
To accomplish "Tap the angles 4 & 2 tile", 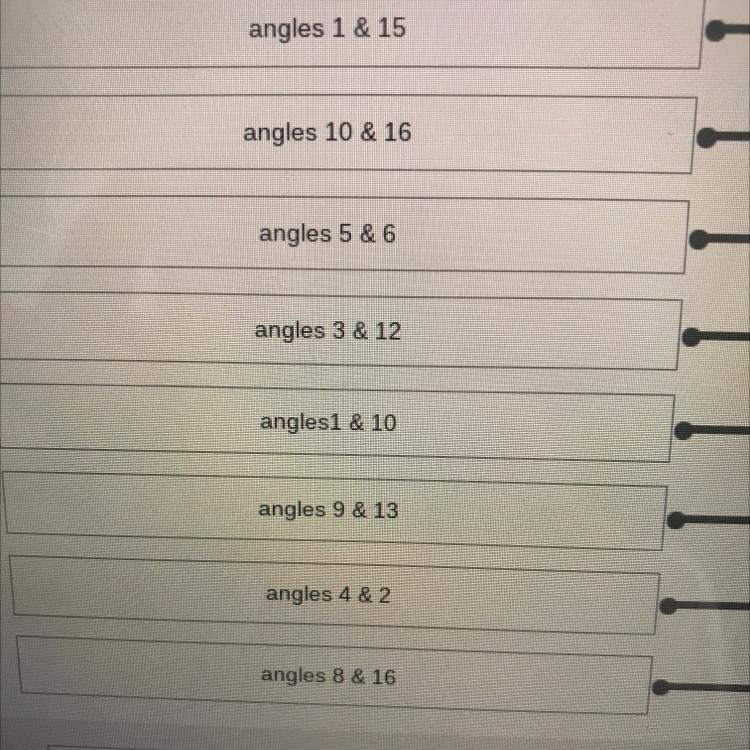I will pos(328,595).
